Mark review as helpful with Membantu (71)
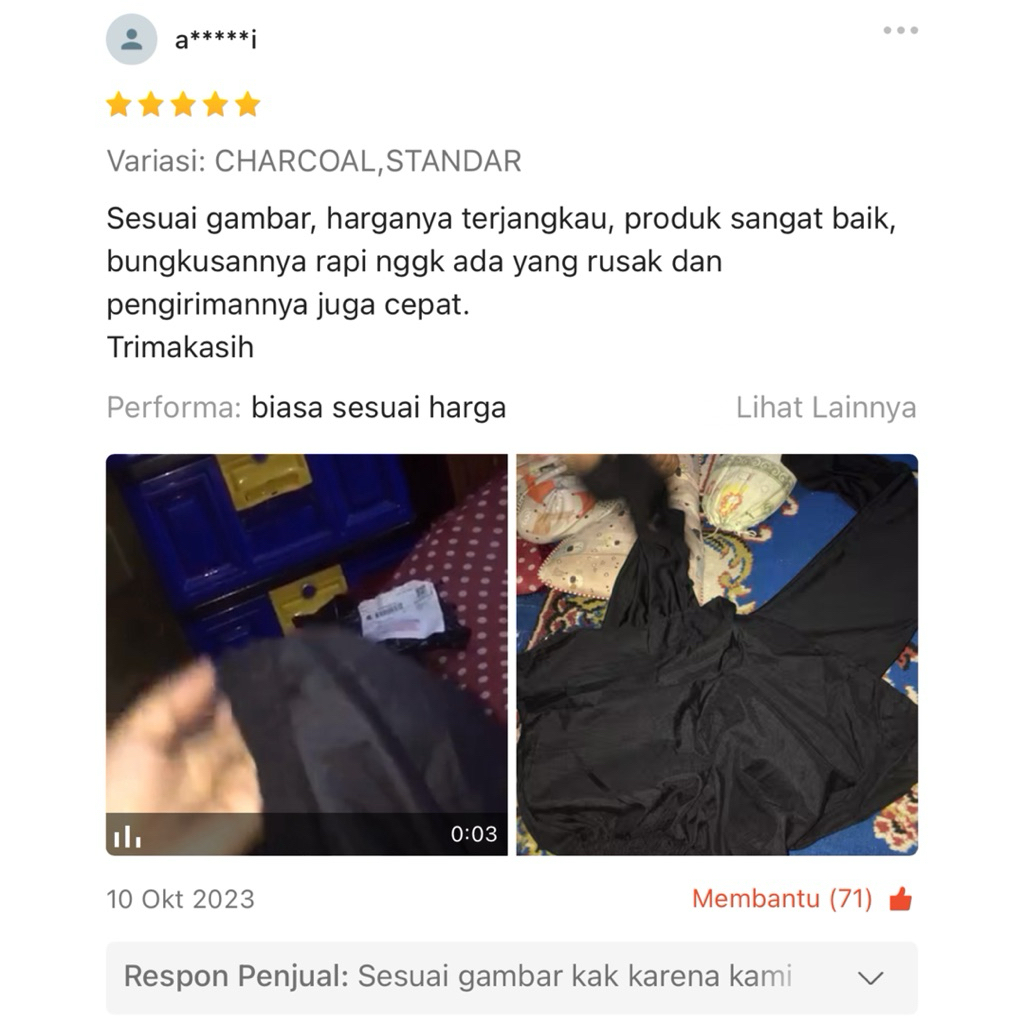Viewport: 1024px width, 1024px height. [x=801, y=899]
